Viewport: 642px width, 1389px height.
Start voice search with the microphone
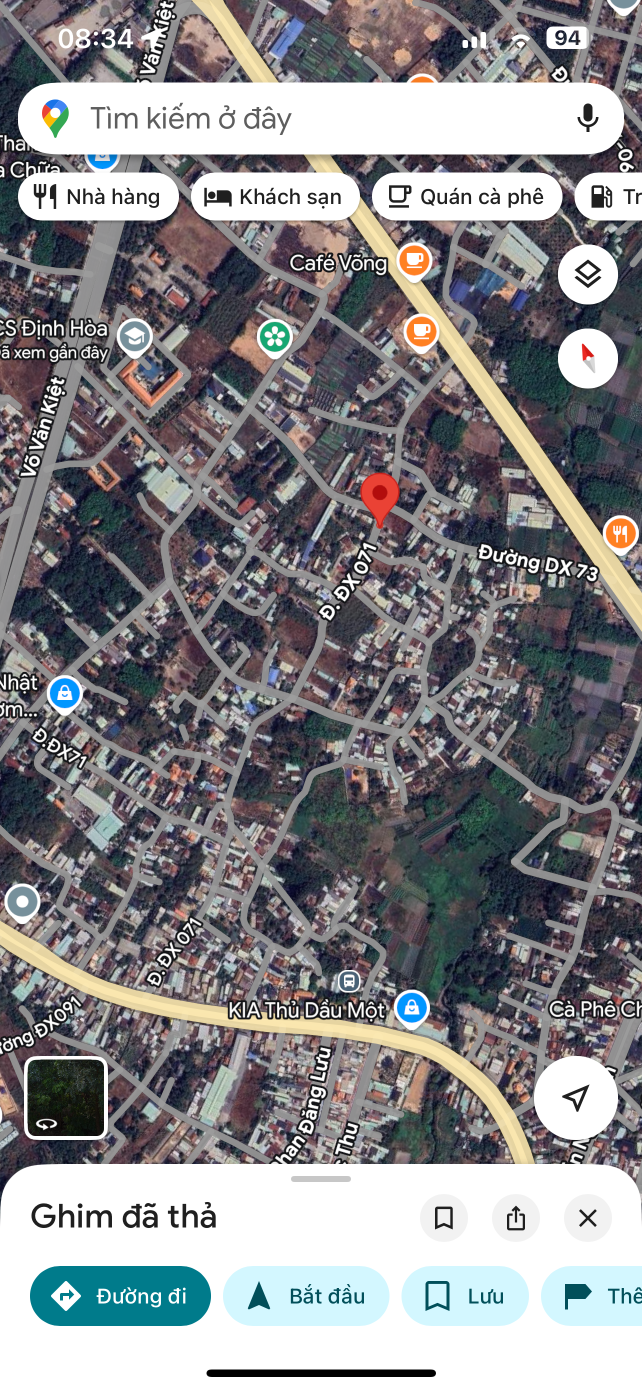[588, 119]
